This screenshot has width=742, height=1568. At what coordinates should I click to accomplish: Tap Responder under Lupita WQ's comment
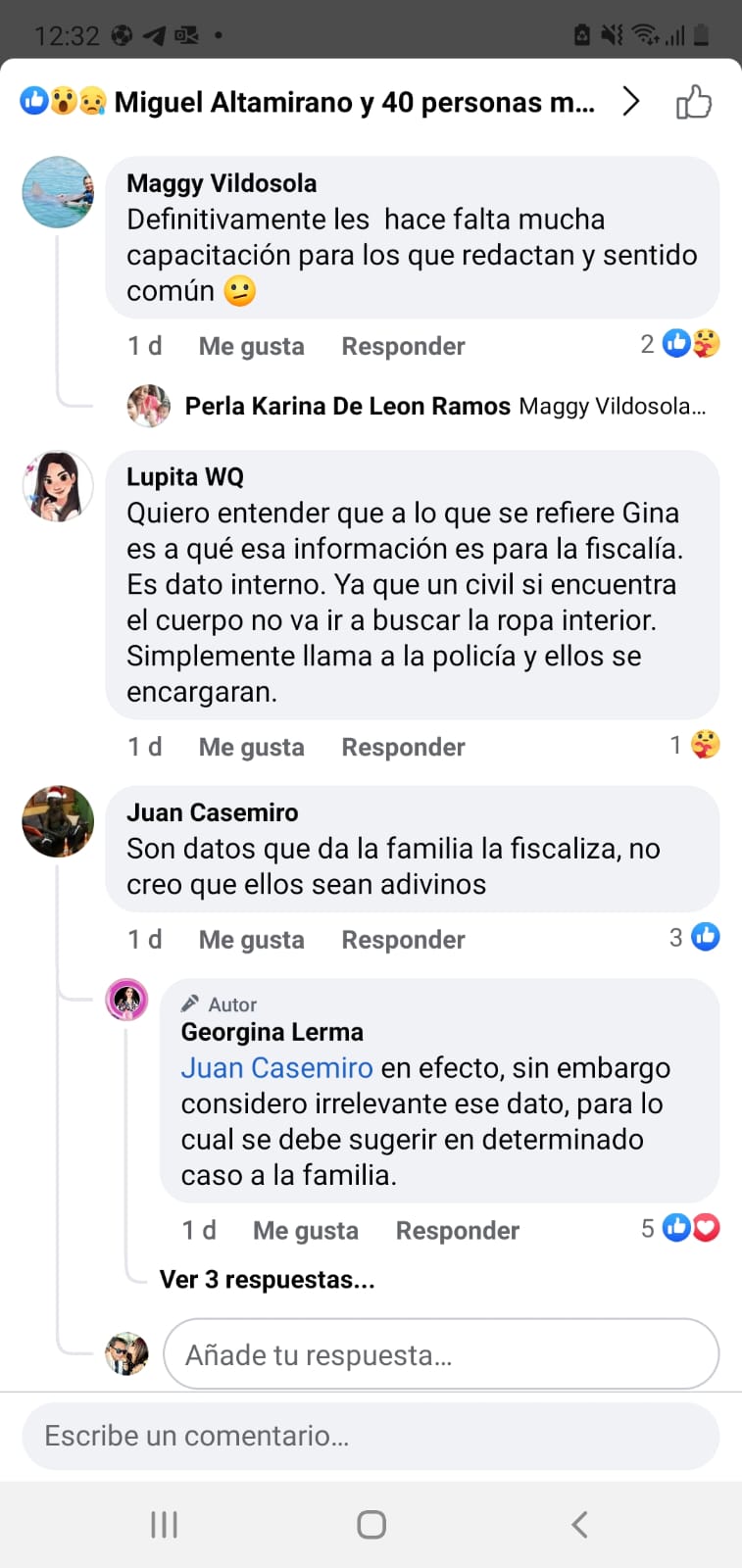pos(403,747)
